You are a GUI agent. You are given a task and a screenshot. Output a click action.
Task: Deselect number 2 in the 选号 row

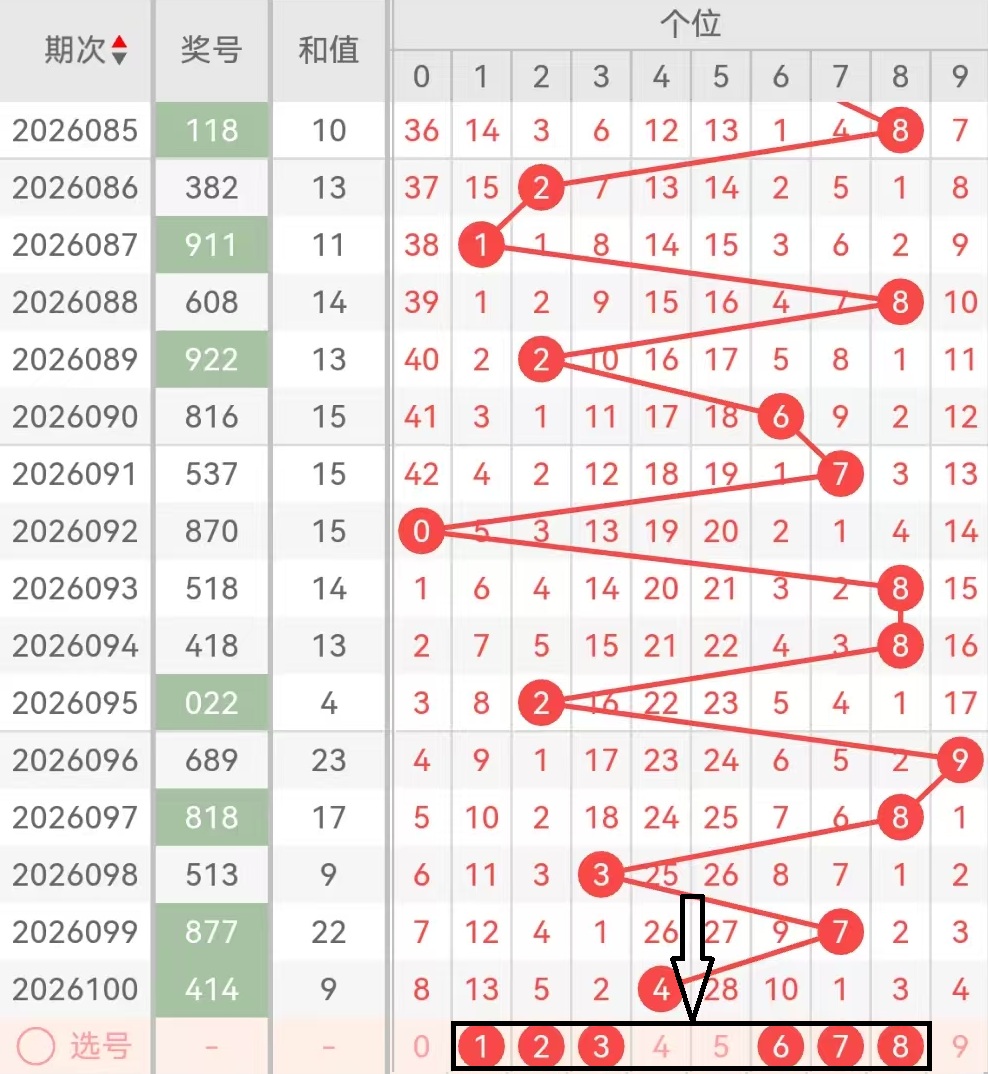point(541,1047)
